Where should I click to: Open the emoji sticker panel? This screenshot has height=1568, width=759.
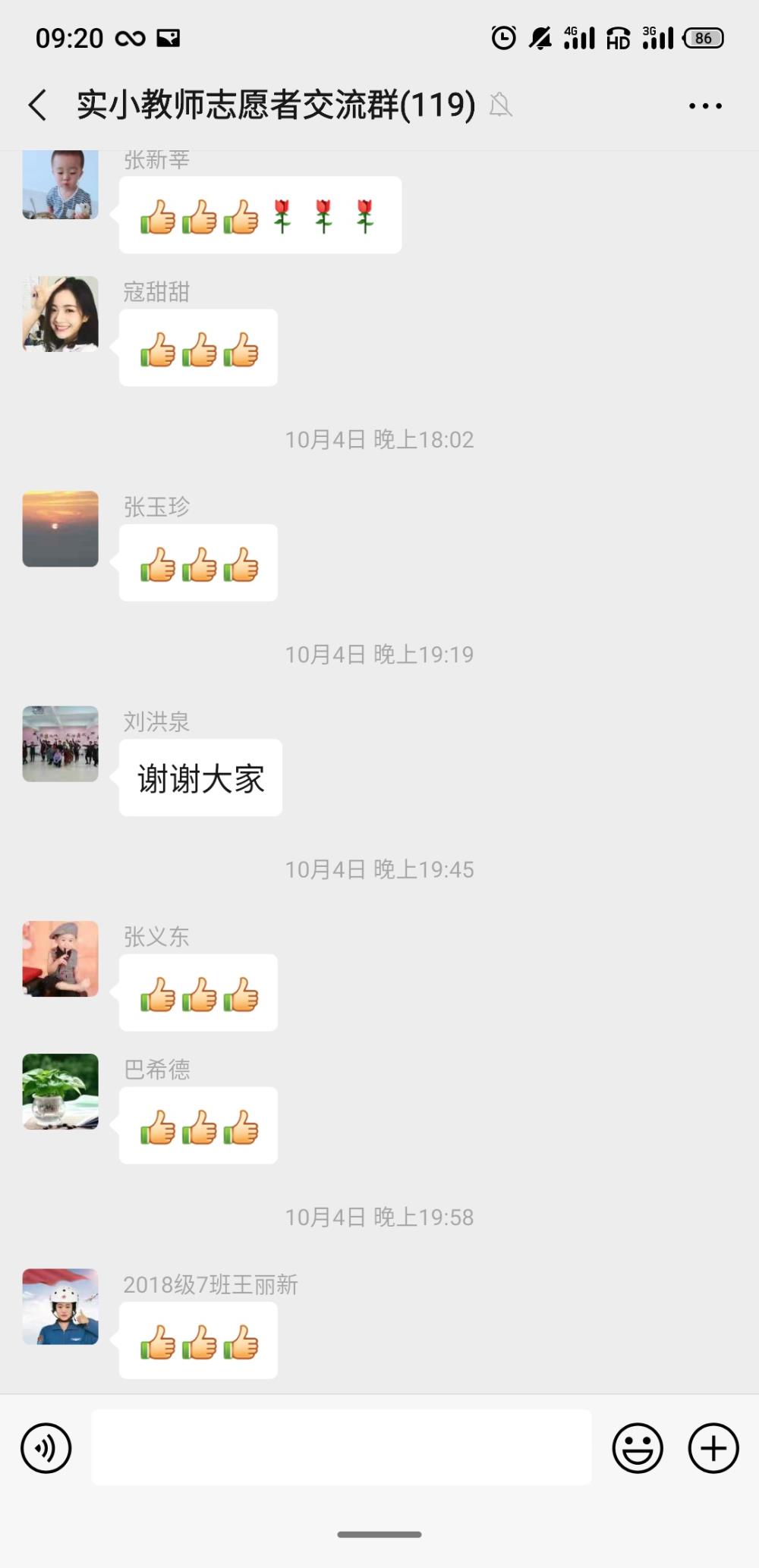click(x=638, y=1447)
